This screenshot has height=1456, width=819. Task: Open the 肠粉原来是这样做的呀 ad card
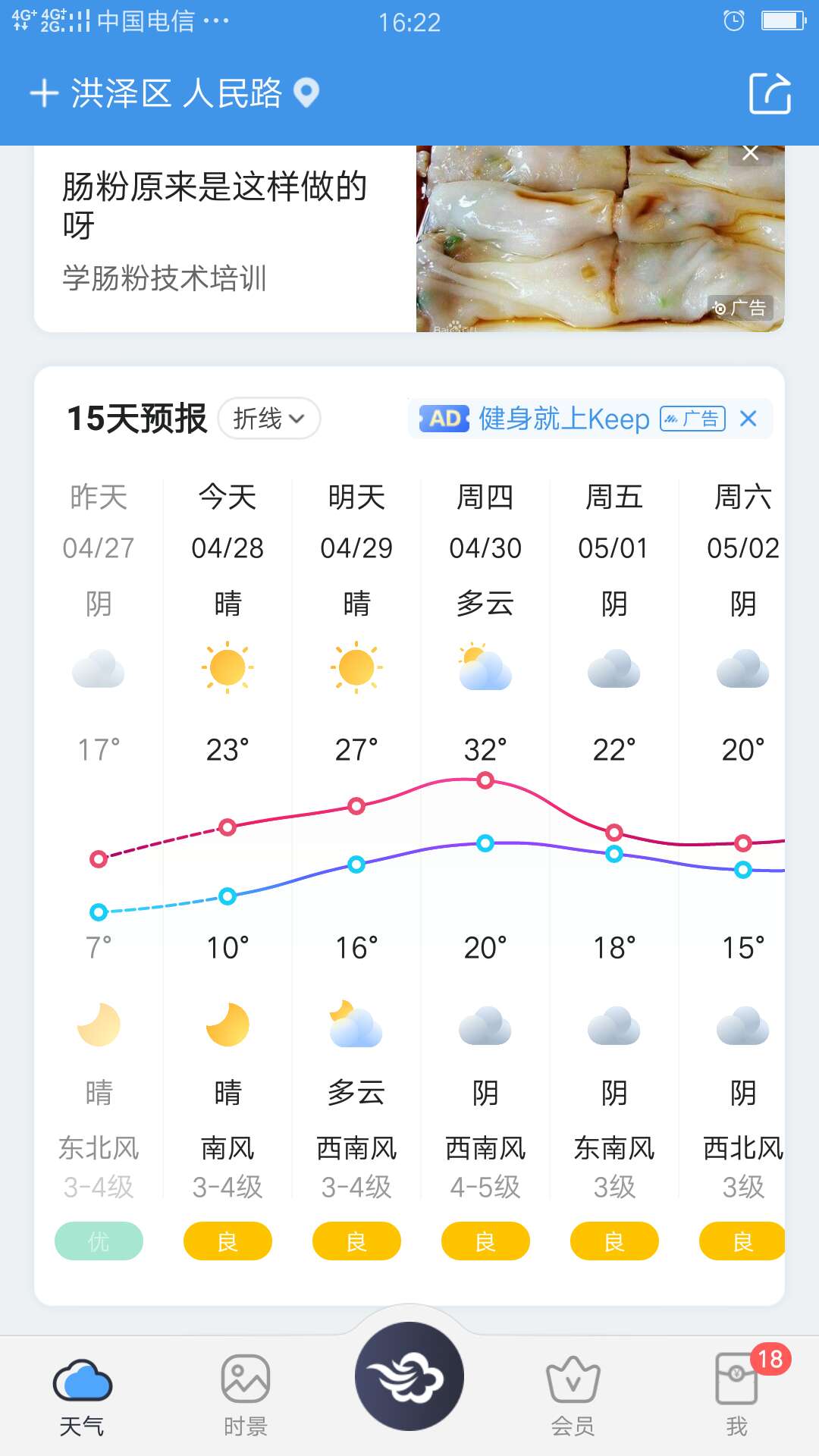(x=409, y=239)
